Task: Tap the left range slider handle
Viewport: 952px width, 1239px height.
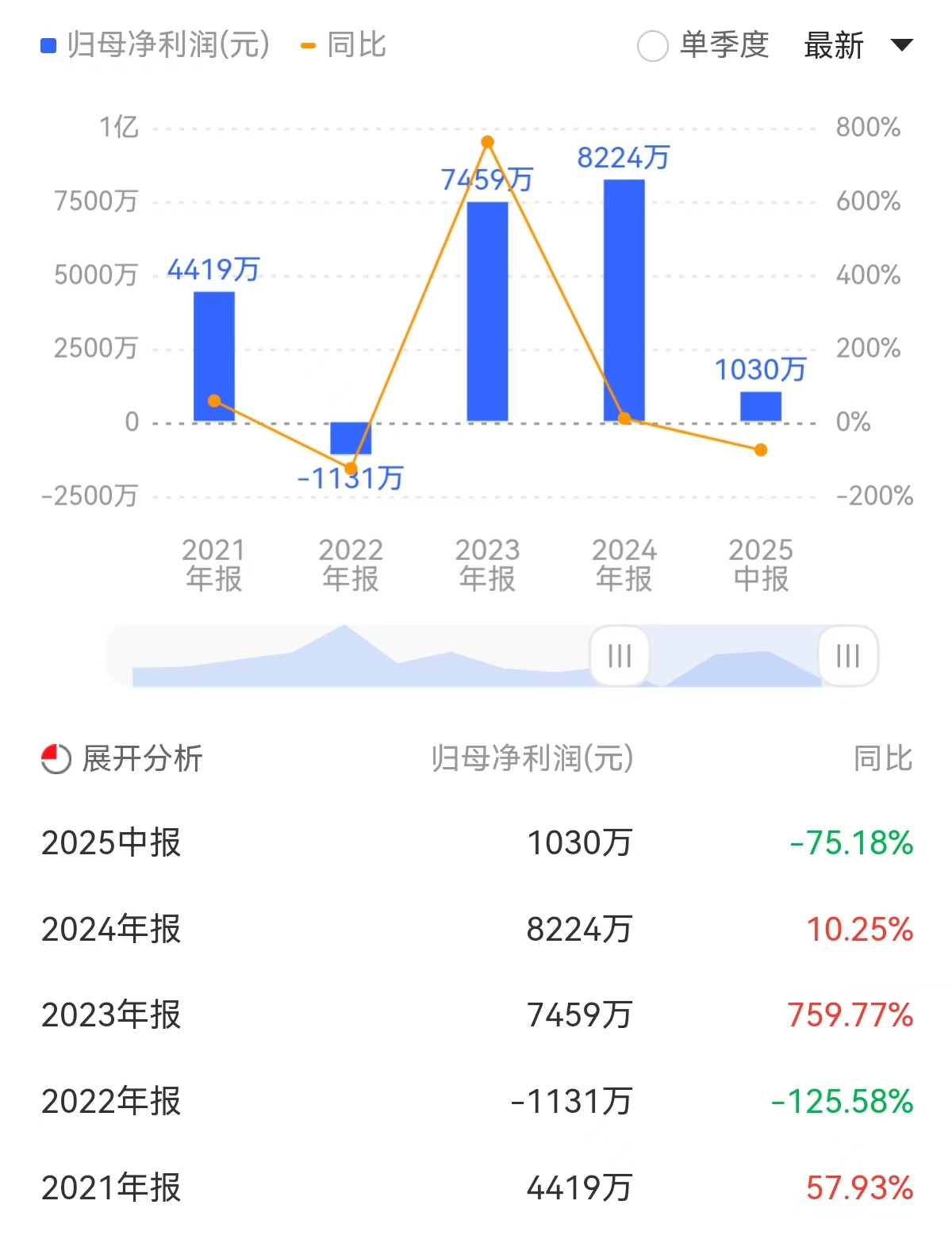Action: click(x=620, y=656)
